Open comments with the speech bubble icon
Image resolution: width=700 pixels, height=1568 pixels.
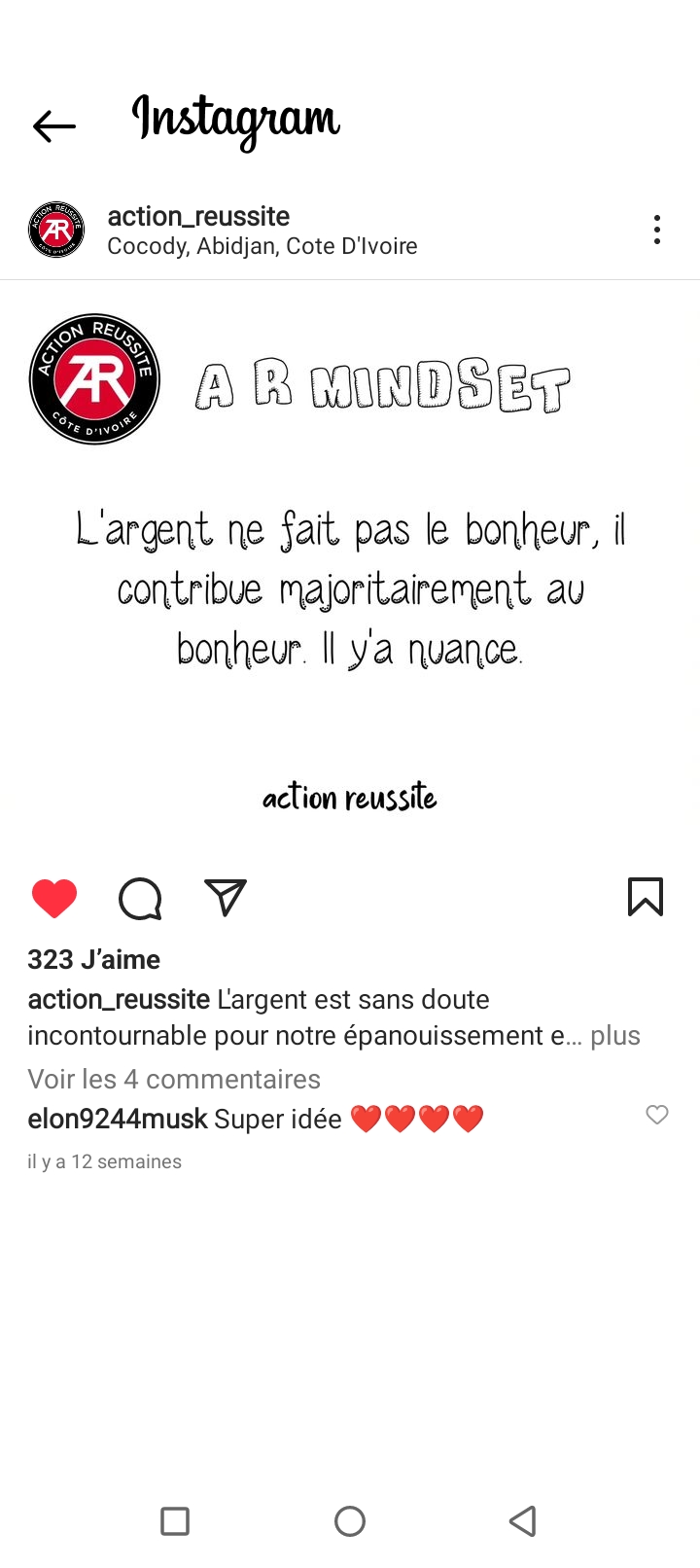pos(140,898)
